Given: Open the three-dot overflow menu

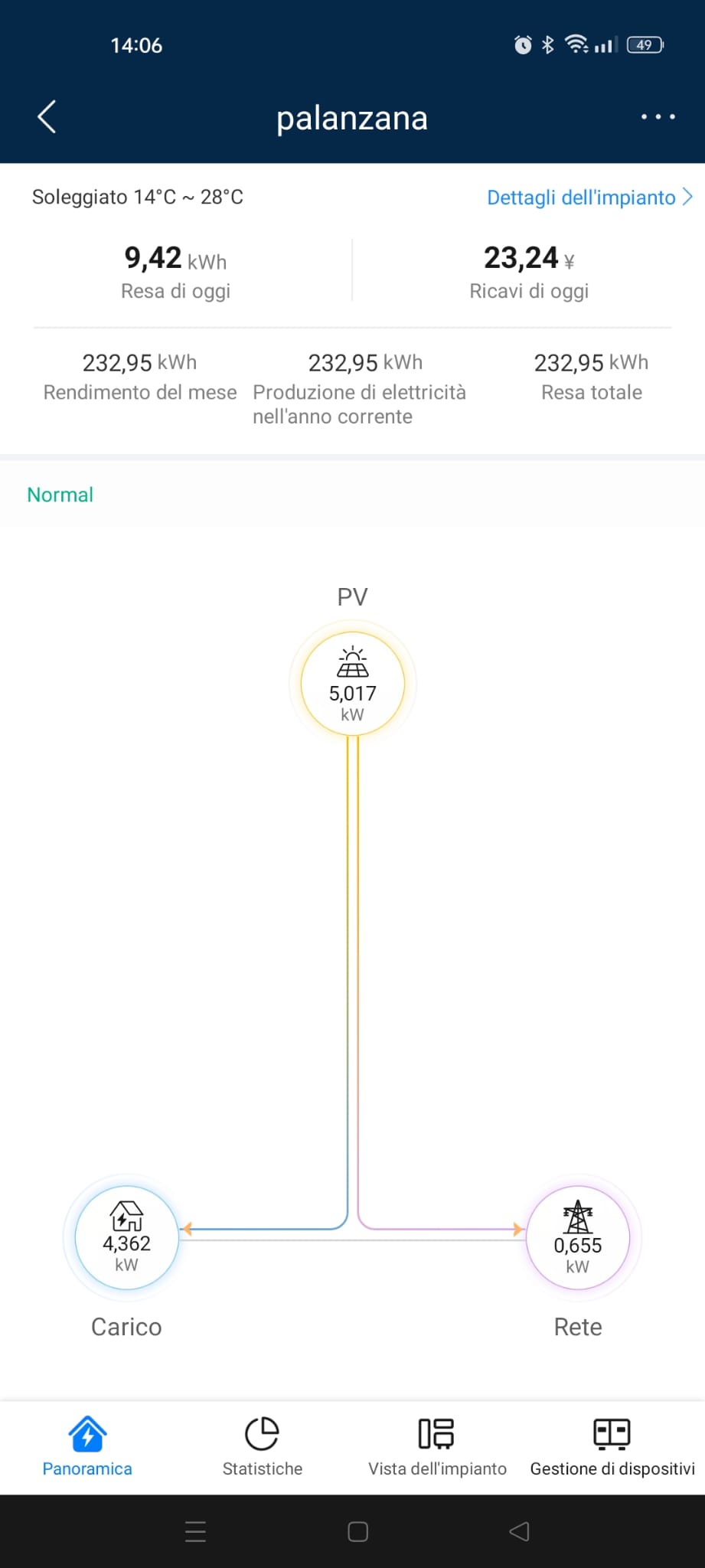Looking at the screenshot, I should pyautogui.click(x=658, y=117).
